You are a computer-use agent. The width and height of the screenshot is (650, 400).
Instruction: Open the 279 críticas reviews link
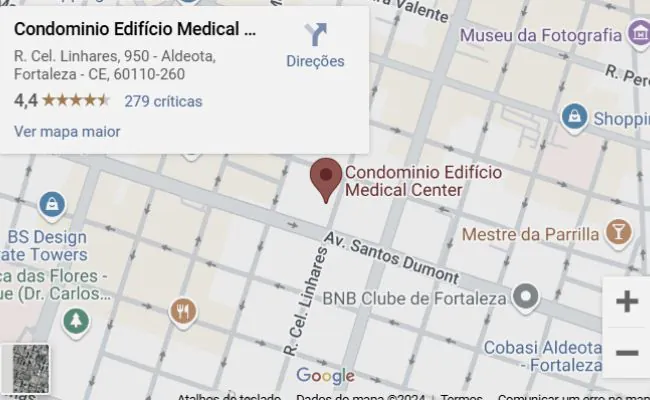pyautogui.click(x=163, y=101)
